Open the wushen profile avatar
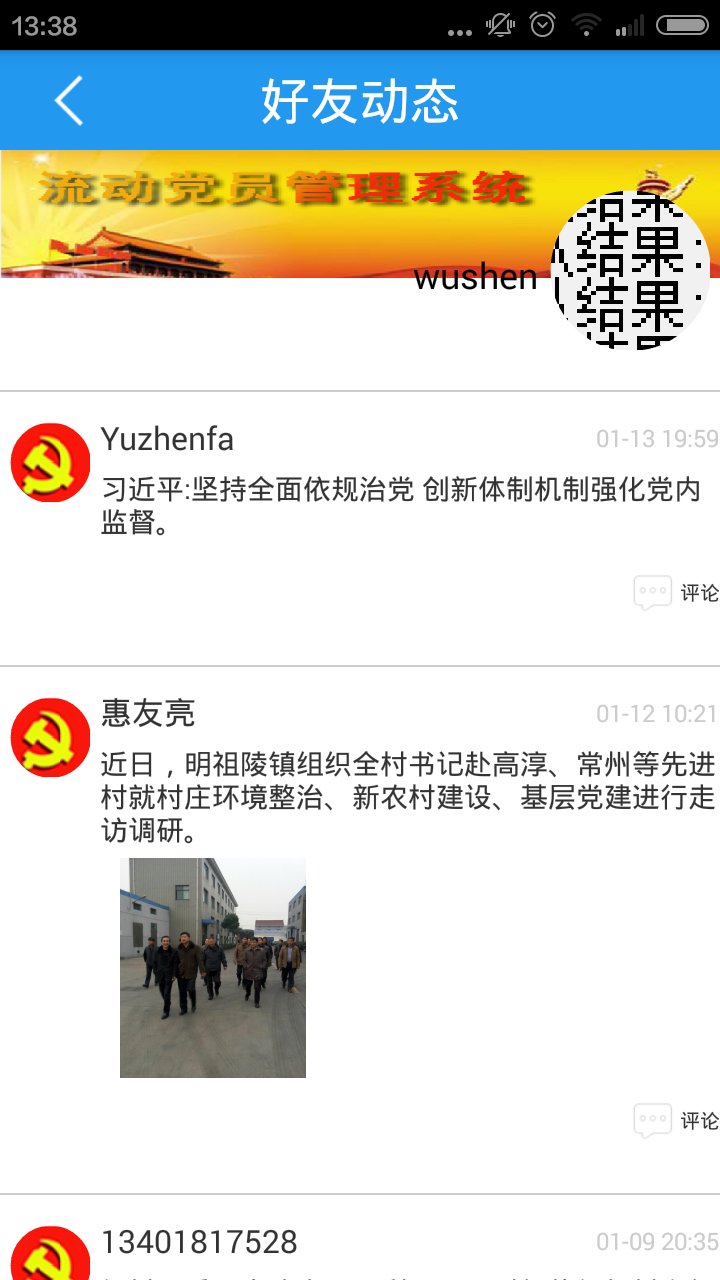Viewport: 720px width, 1280px height. click(630, 269)
